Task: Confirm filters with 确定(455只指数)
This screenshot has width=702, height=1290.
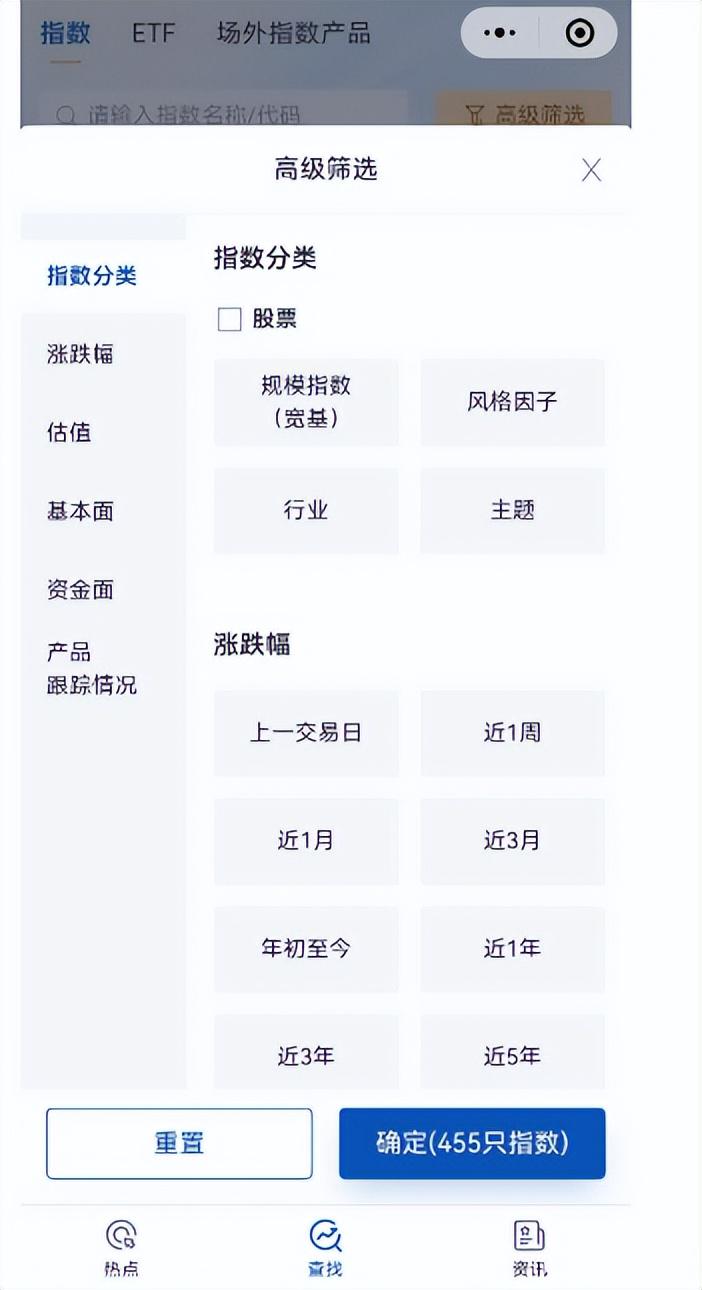Action: pos(472,1143)
